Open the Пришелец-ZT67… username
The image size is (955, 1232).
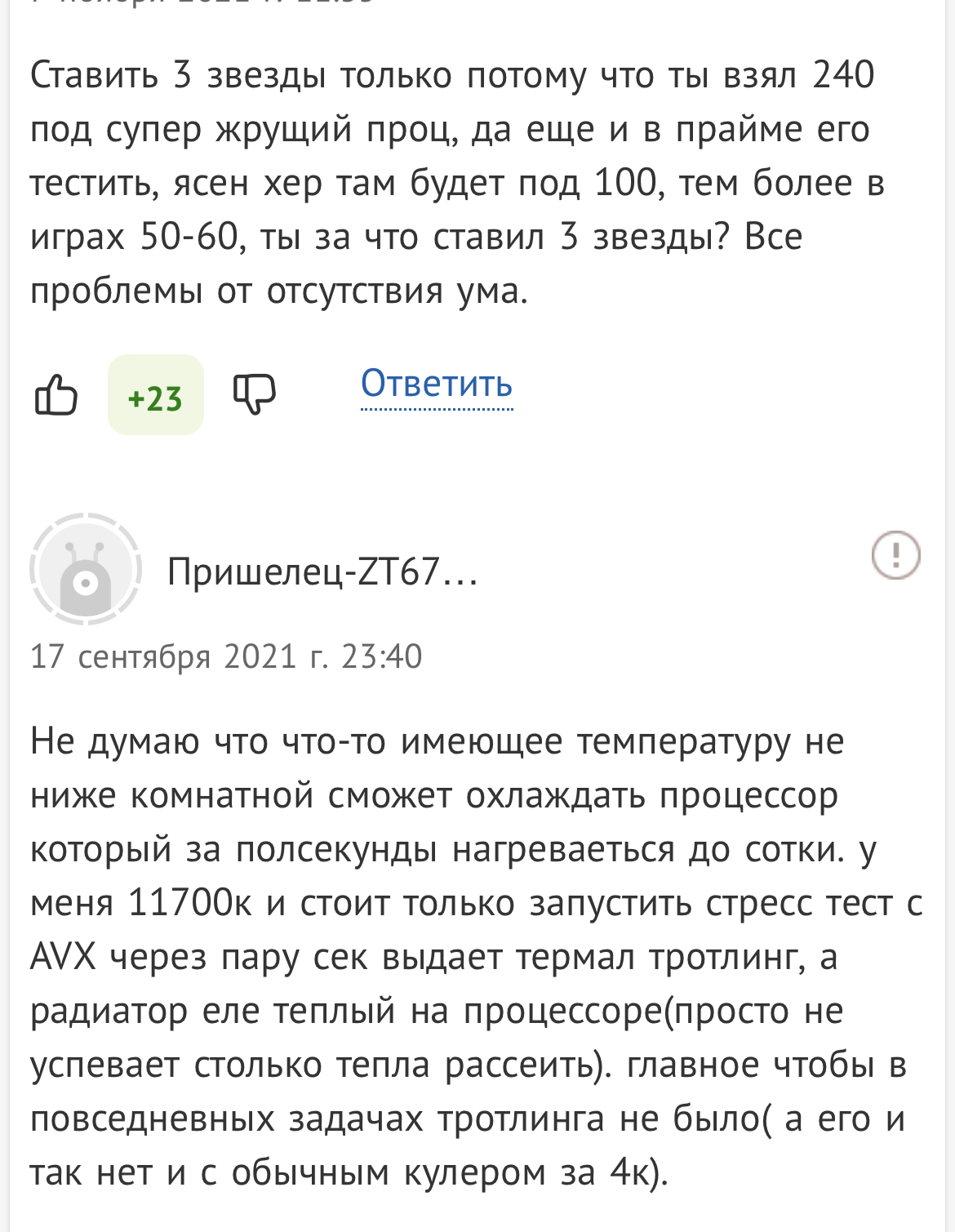click(322, 572)
